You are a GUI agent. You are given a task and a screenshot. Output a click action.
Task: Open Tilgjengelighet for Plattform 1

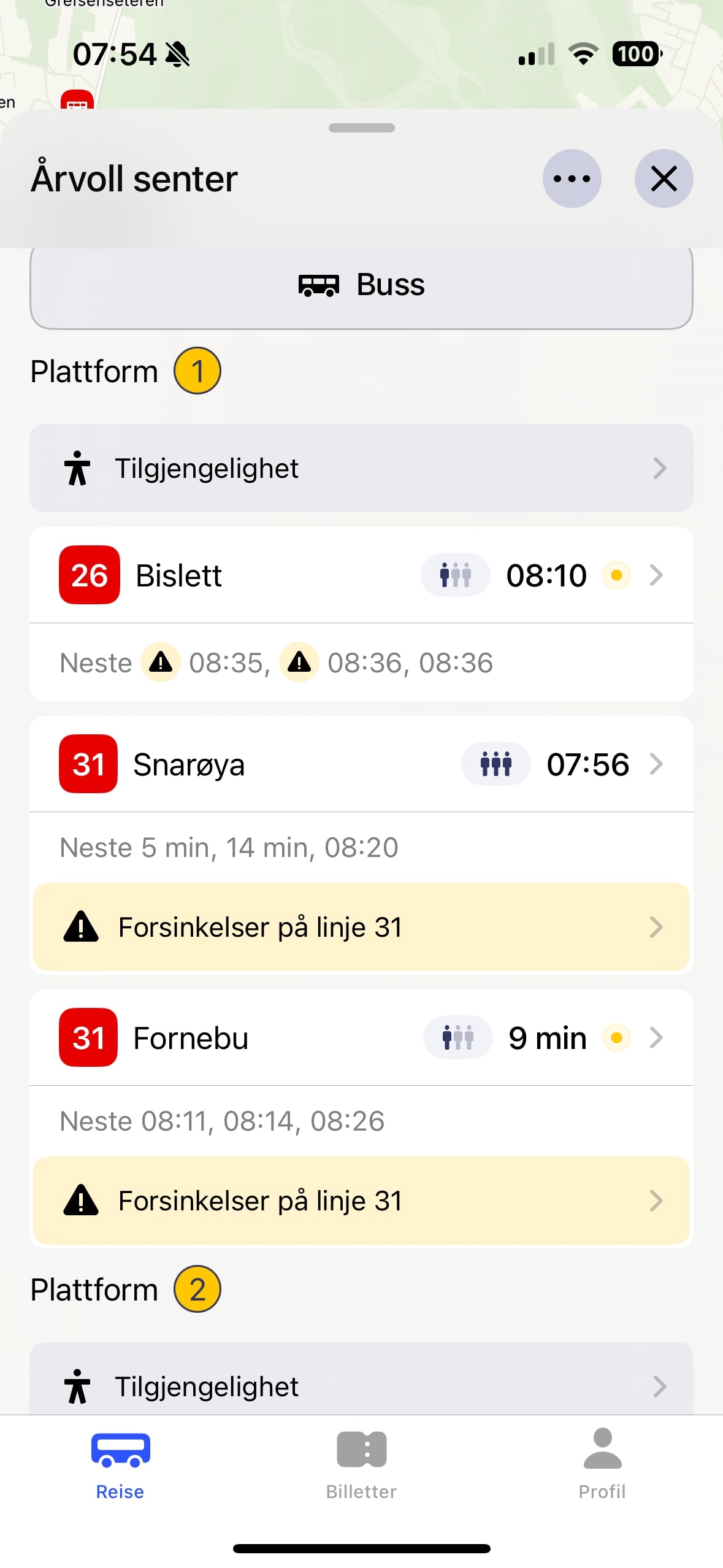[361, 468]
